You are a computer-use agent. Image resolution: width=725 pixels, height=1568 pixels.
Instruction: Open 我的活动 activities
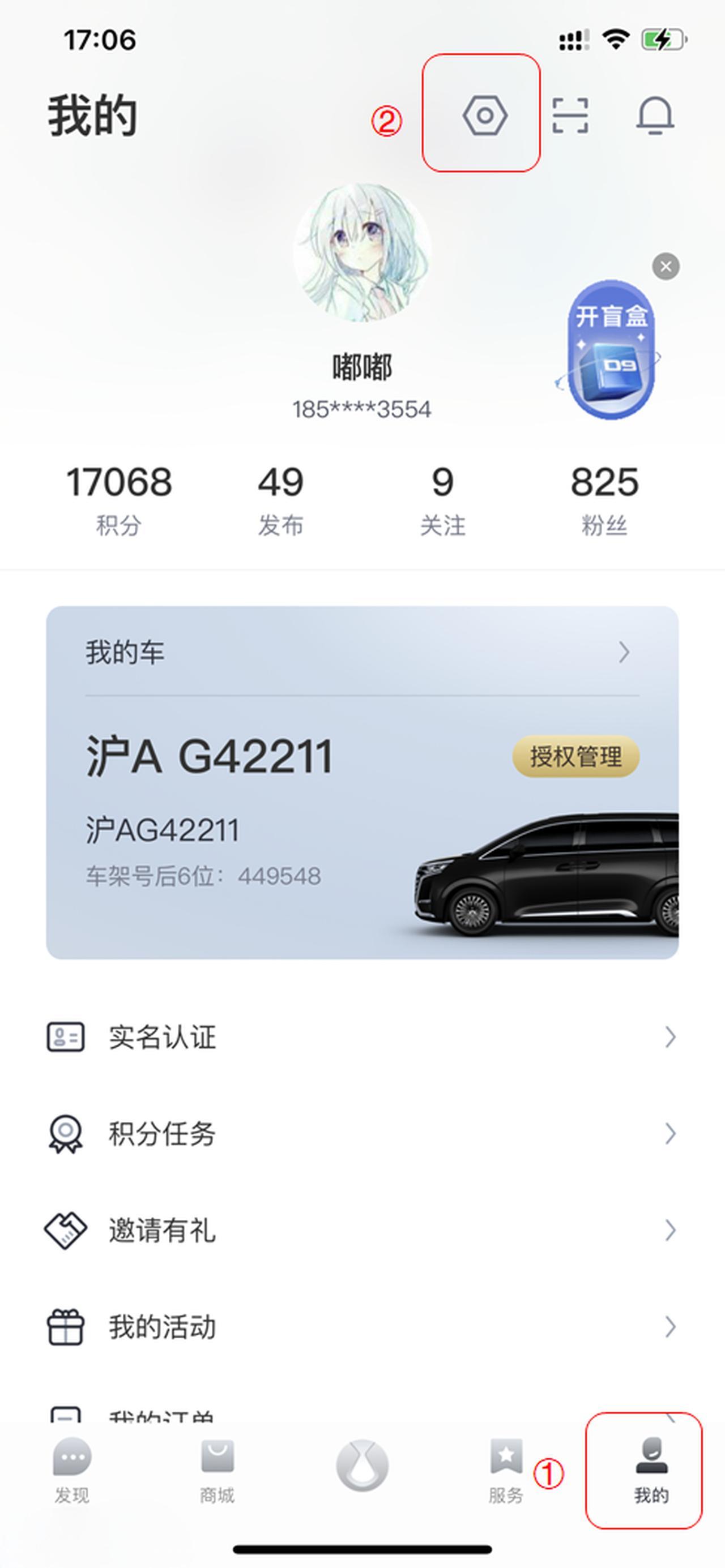click(x=362, y=1327)
